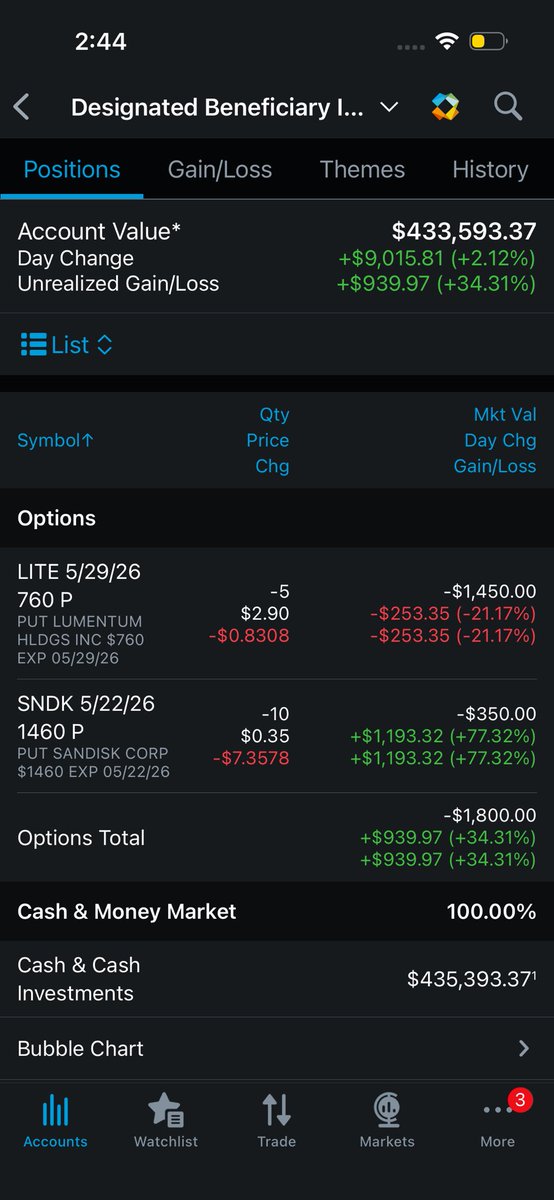
Task: Open the Trade tab
Action: (x=276, y=1119)
